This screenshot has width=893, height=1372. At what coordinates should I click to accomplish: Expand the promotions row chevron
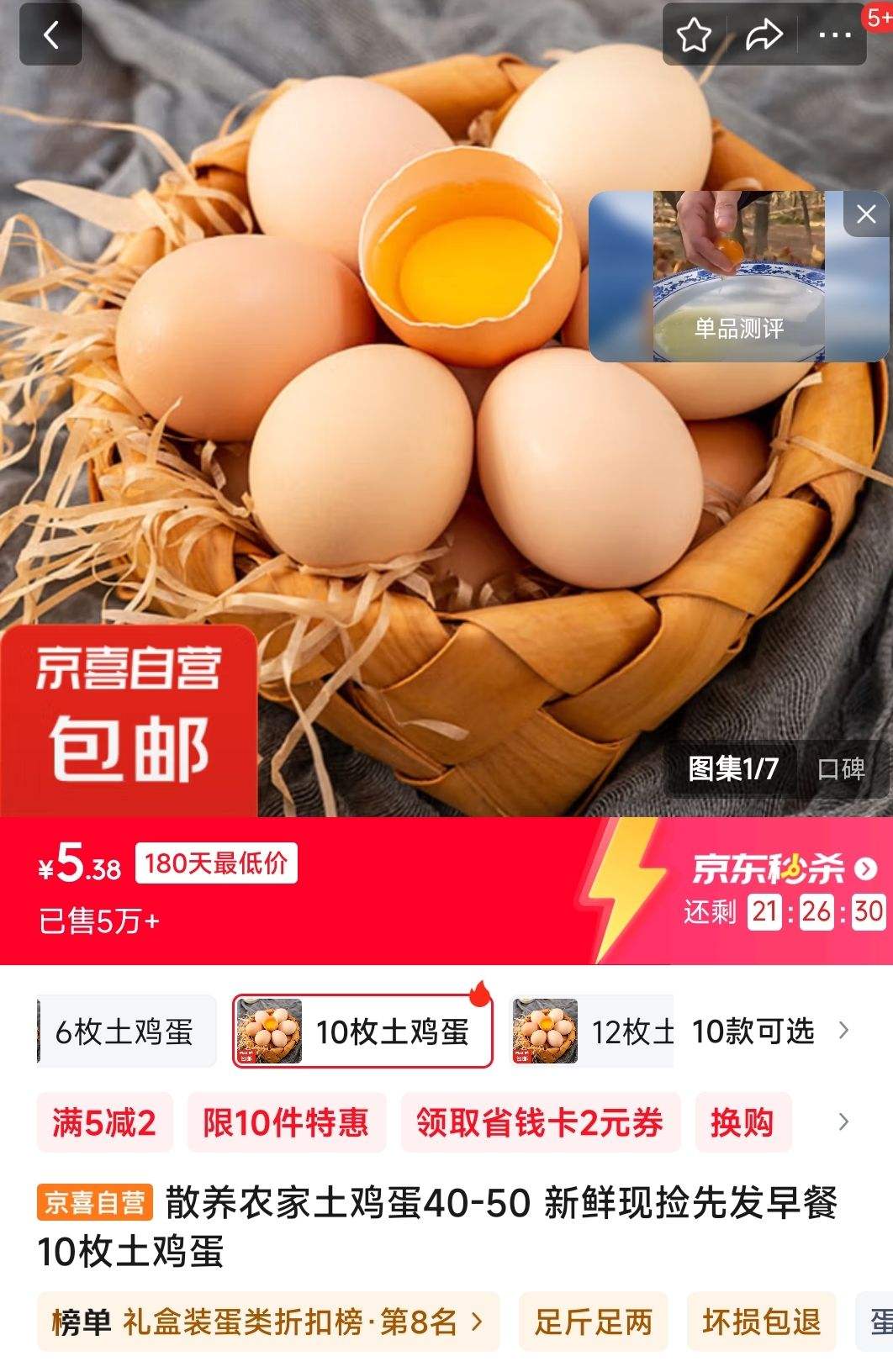click(x=847, y=1123)
